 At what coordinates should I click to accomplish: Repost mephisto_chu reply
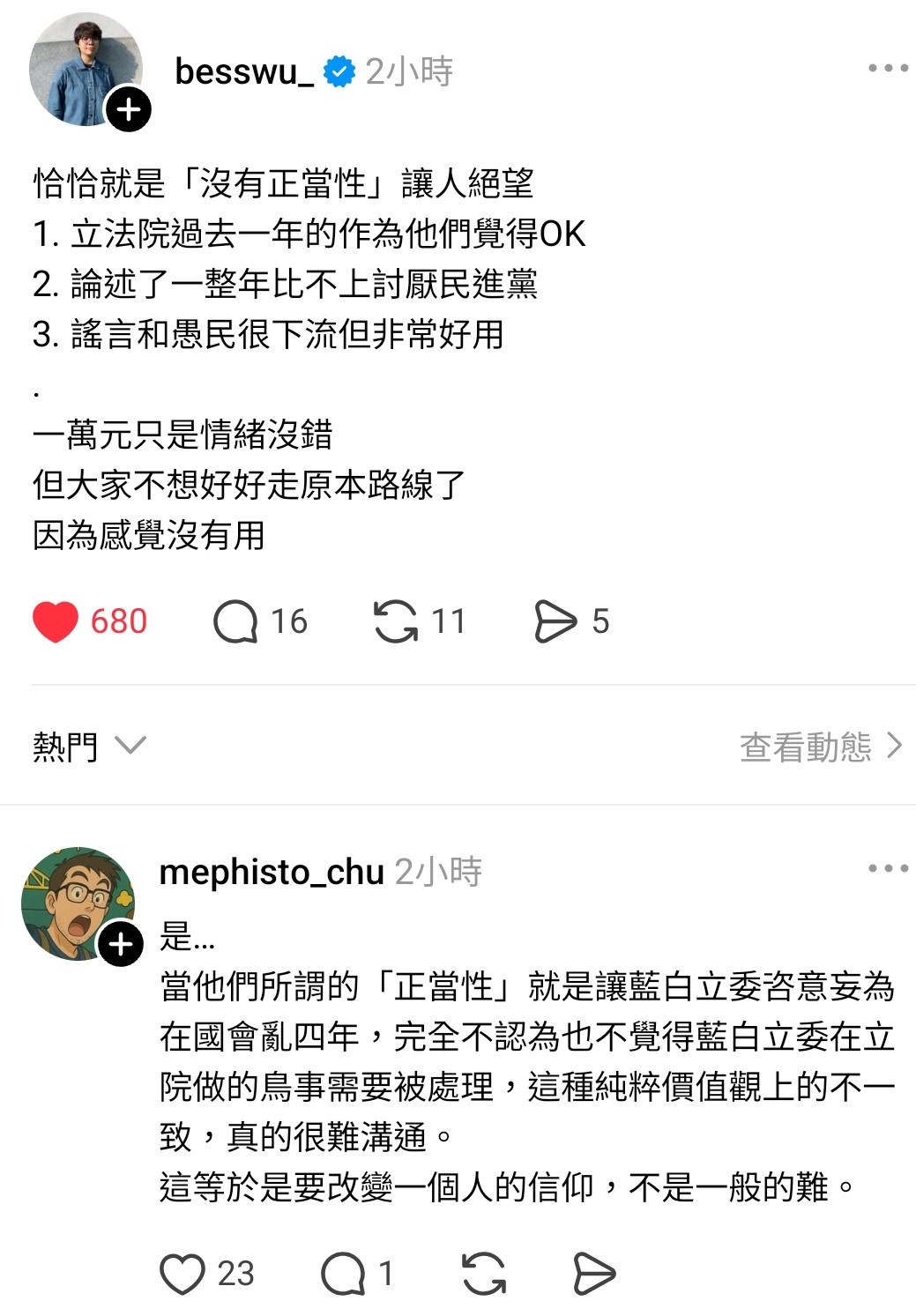(x=484, y=1274)
